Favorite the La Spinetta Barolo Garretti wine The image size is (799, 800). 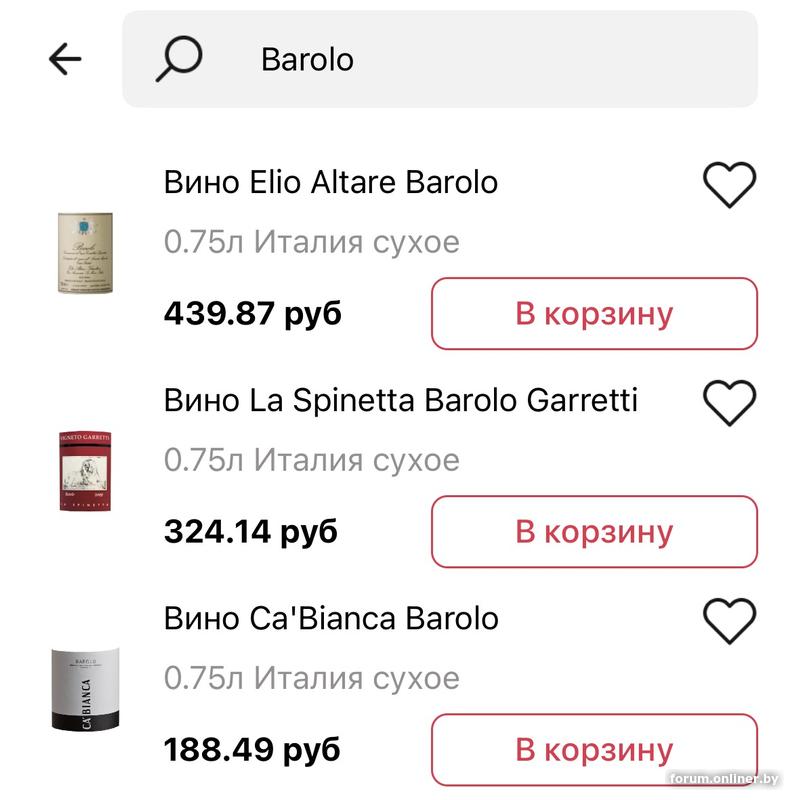pos(729,403)
